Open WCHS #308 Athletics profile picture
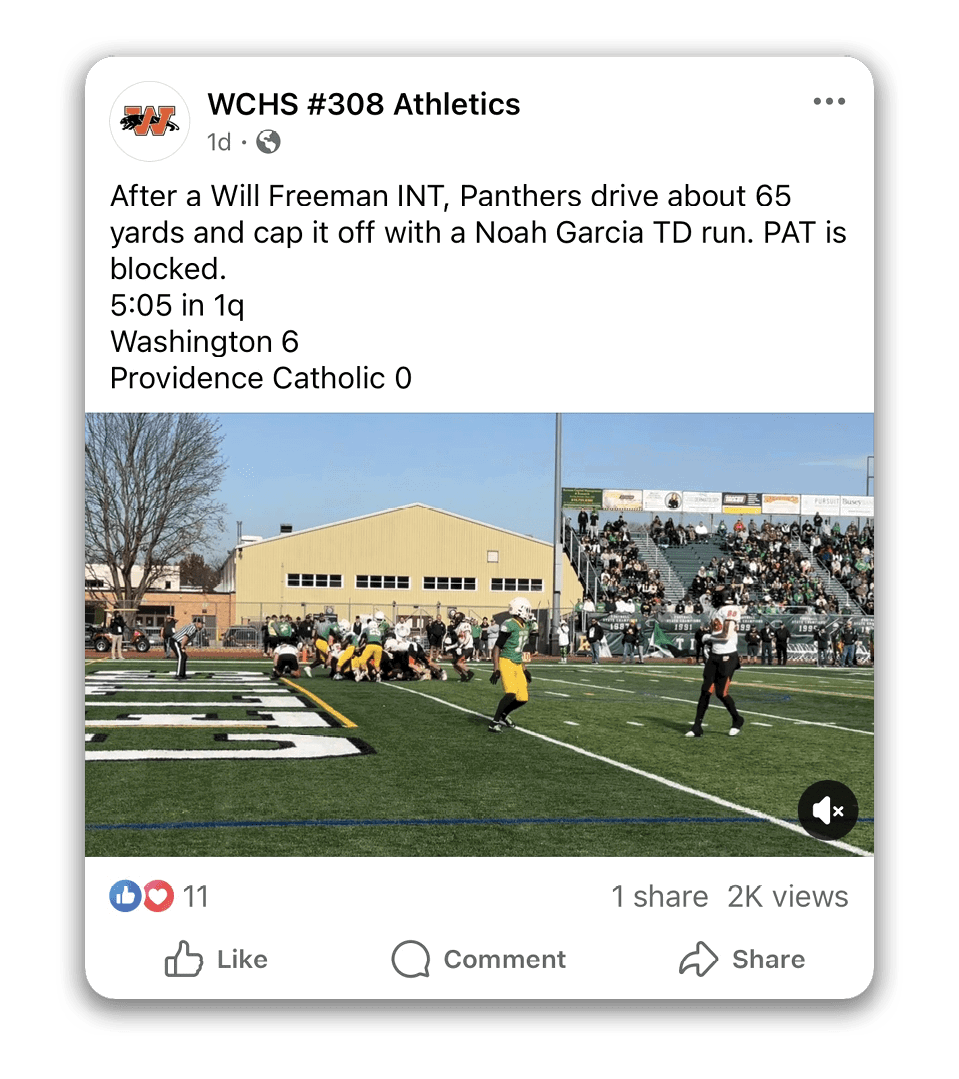Viewport: 959px width, 1079px height. pos(150,122)
